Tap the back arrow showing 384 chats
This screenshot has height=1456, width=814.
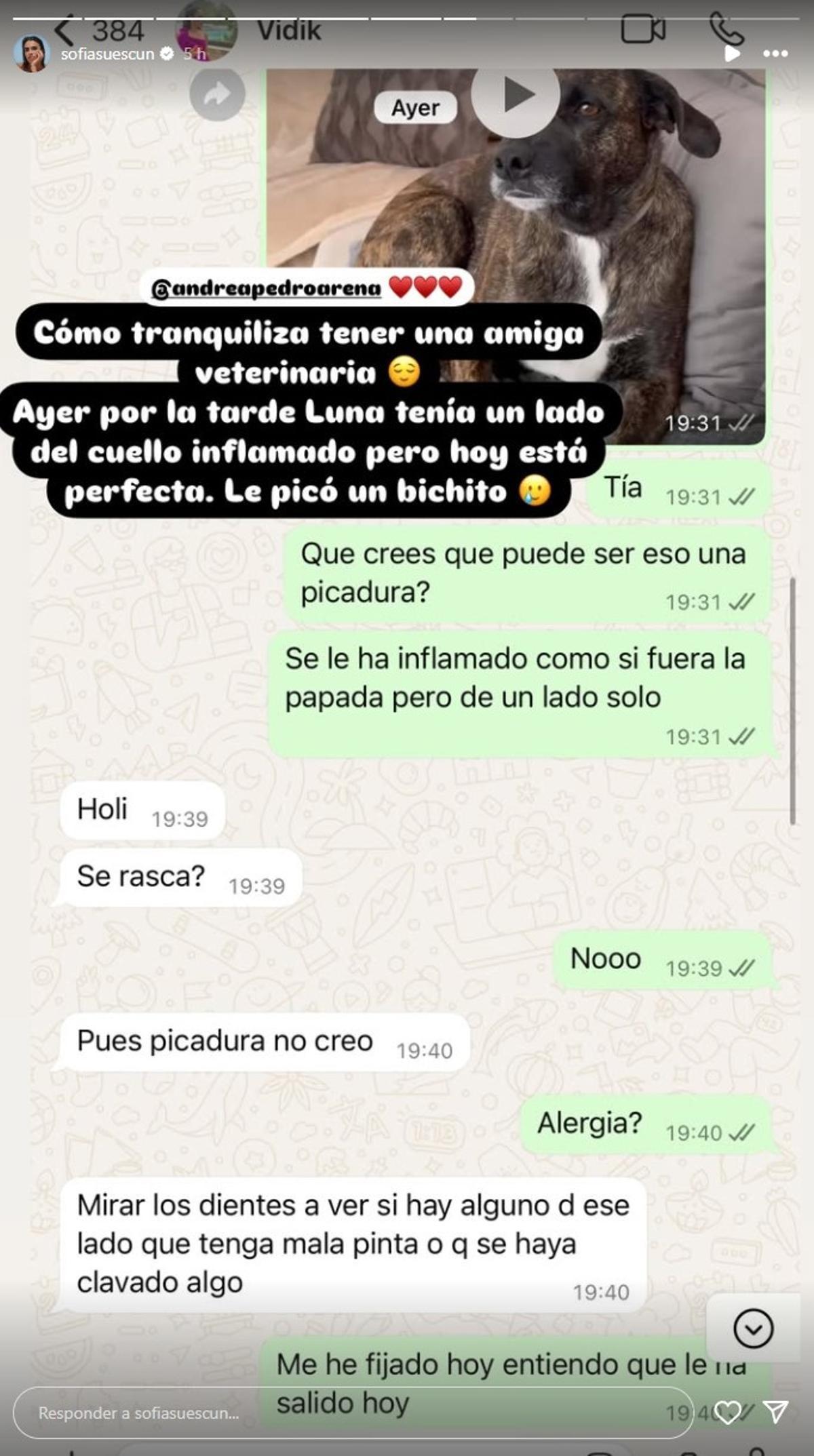(89, 28)
